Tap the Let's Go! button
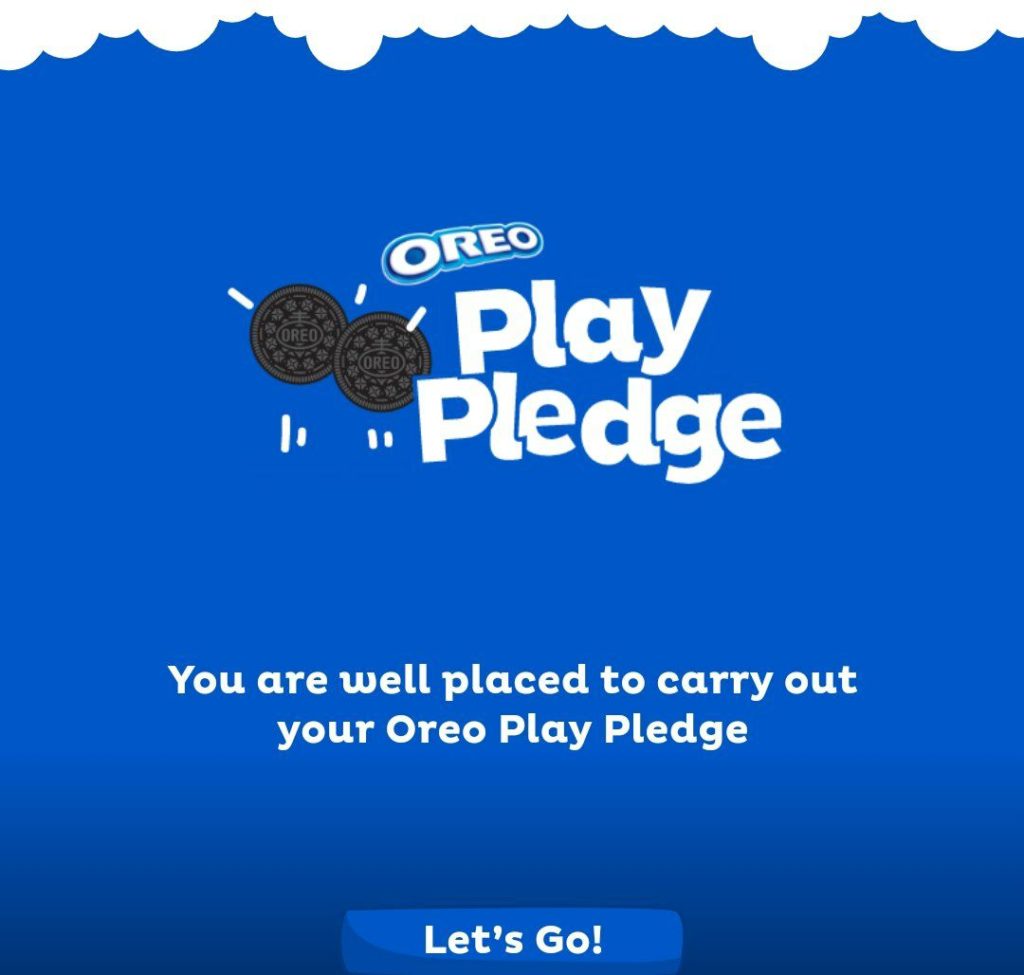The image size is (1024, 975). (512, 941)
